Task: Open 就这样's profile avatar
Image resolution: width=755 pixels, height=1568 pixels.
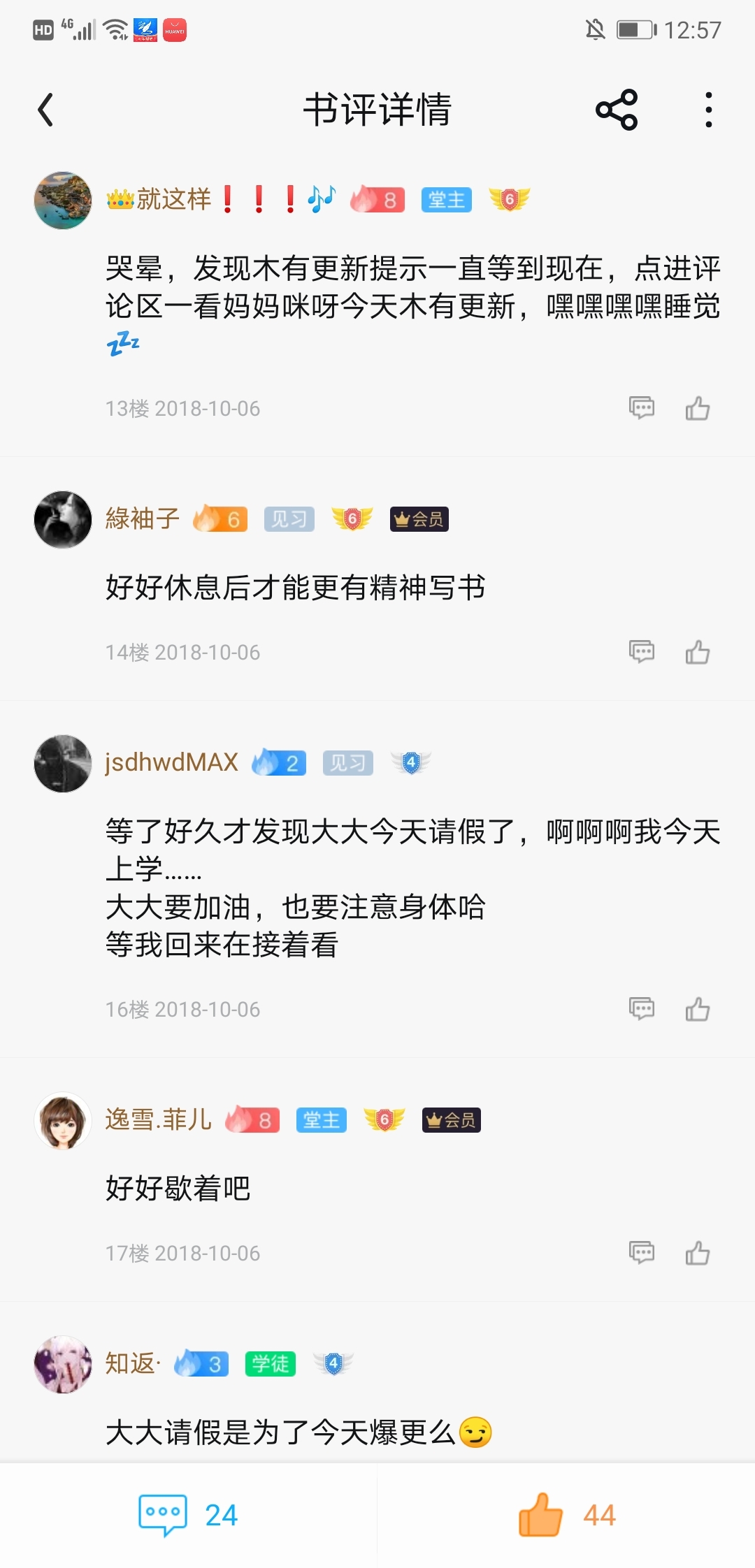Action: point(63,201)
